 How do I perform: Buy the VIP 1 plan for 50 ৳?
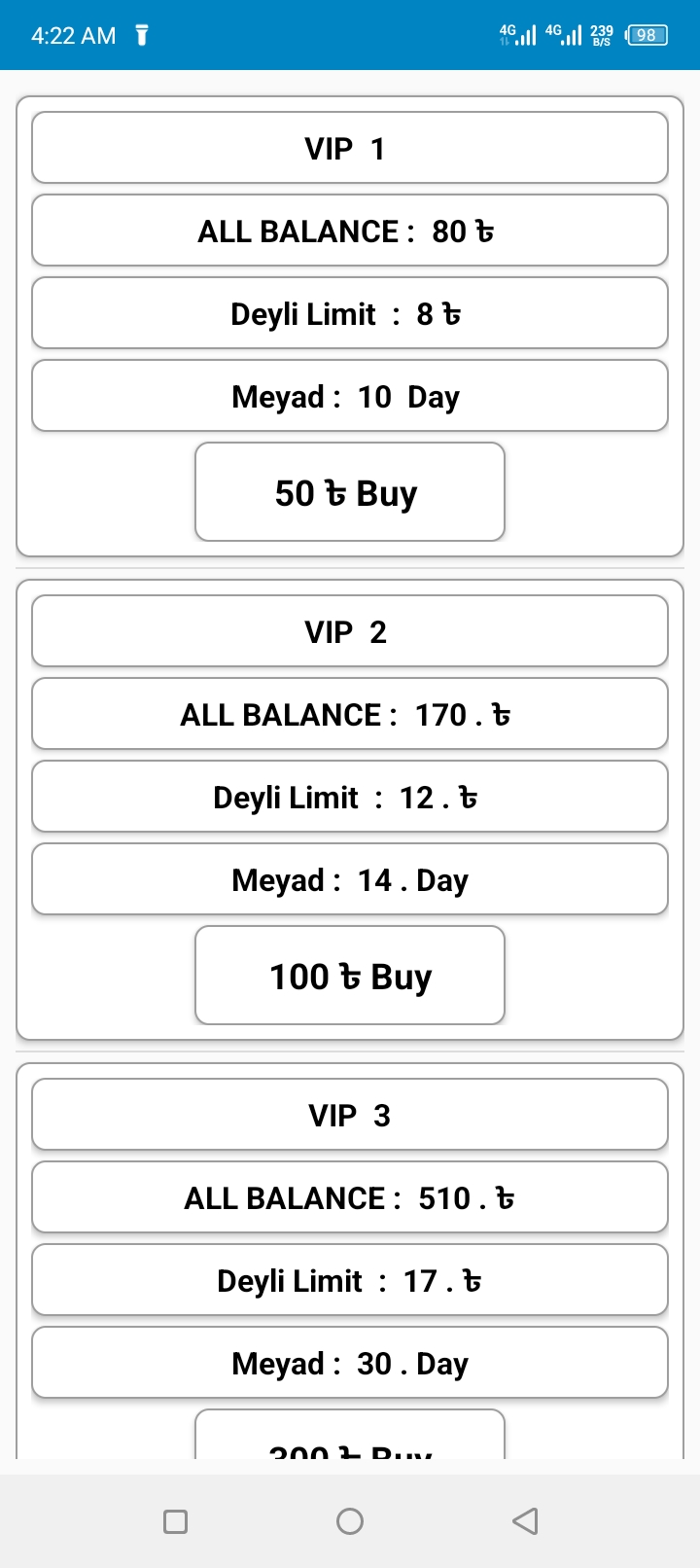(x=350, y=492)
